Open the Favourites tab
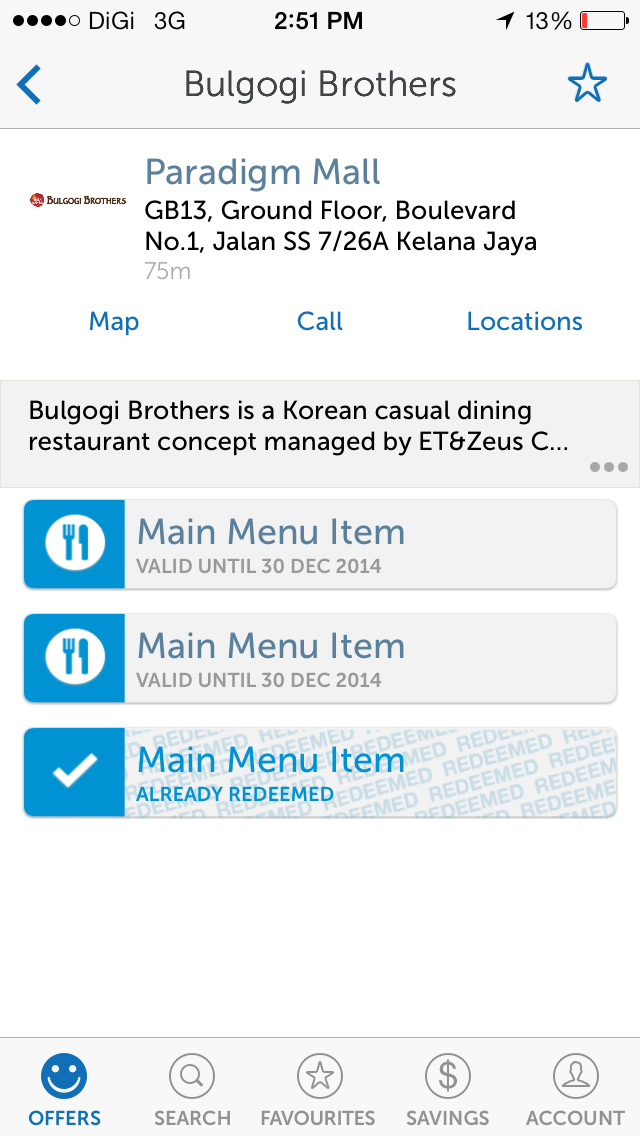This screenshot has height=1136, width=640. click(318, 1090)
